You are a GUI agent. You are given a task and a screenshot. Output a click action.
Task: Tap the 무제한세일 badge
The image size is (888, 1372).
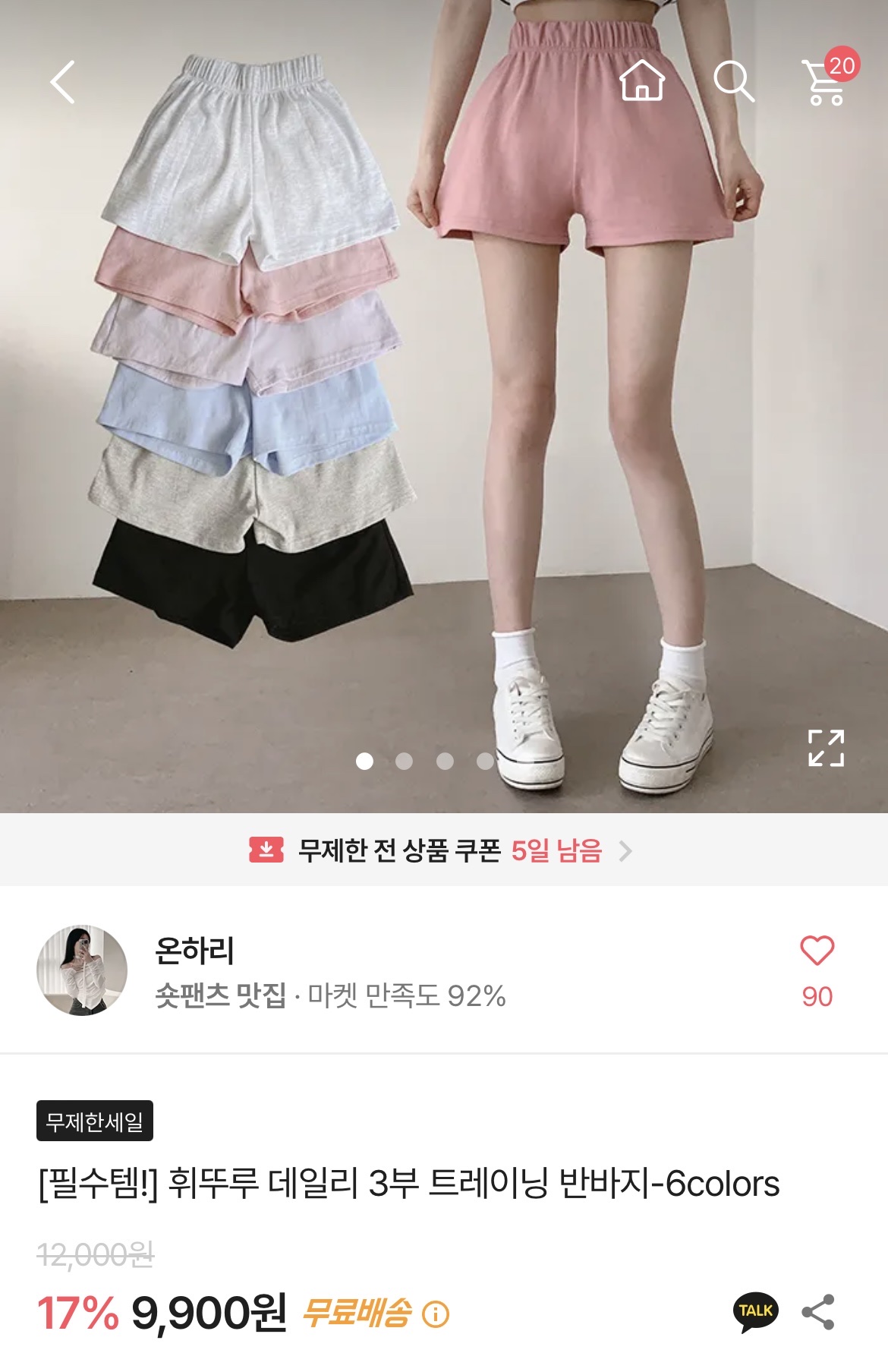coord(95,1121)
